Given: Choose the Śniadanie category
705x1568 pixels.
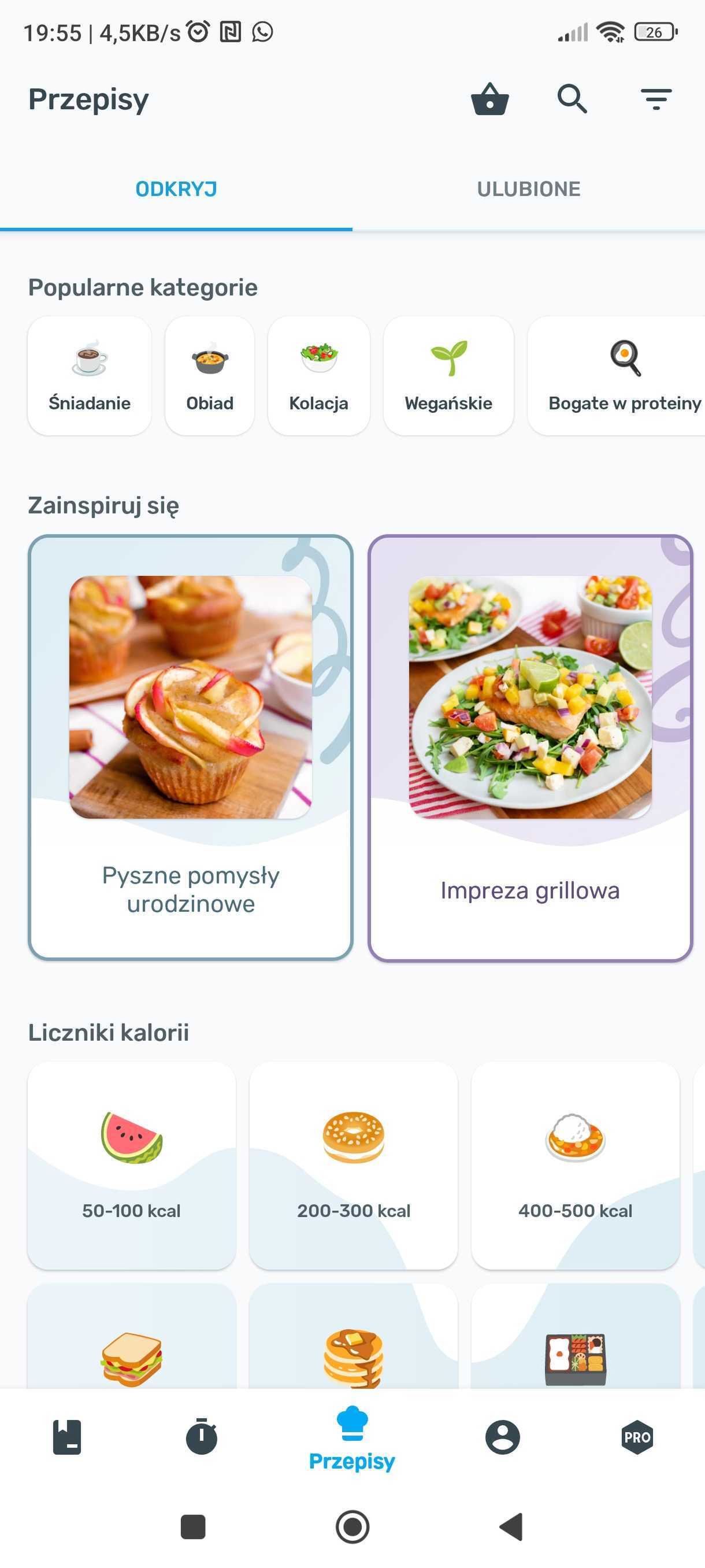Looking at the screenshot, I should 90,376.
